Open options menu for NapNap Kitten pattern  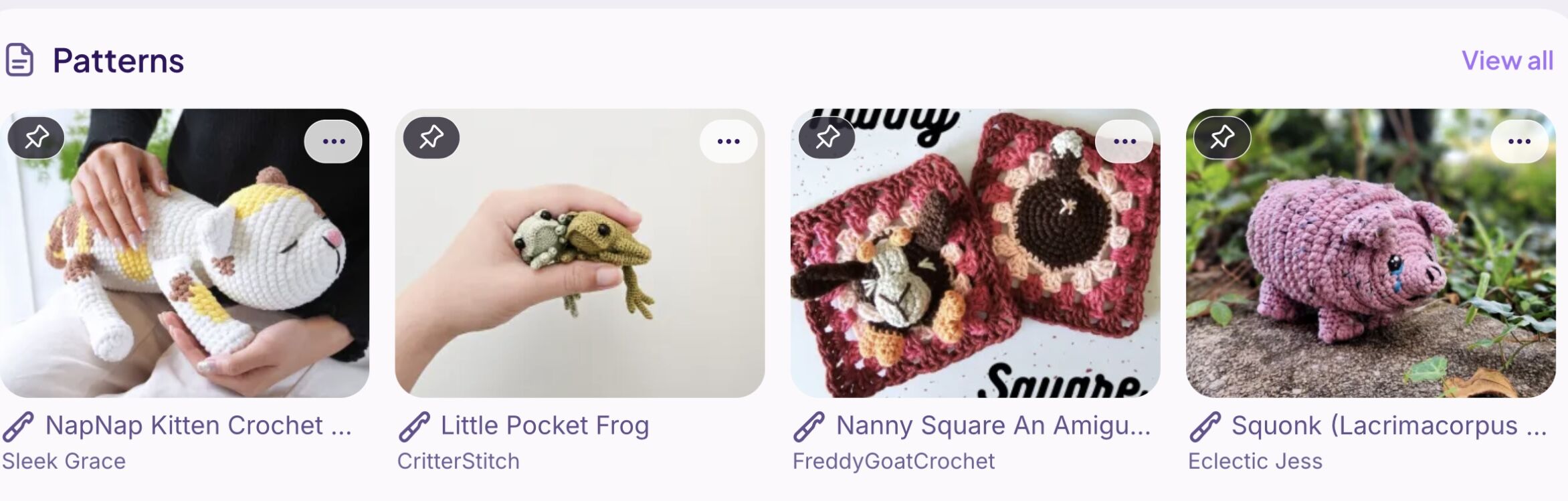333,142
